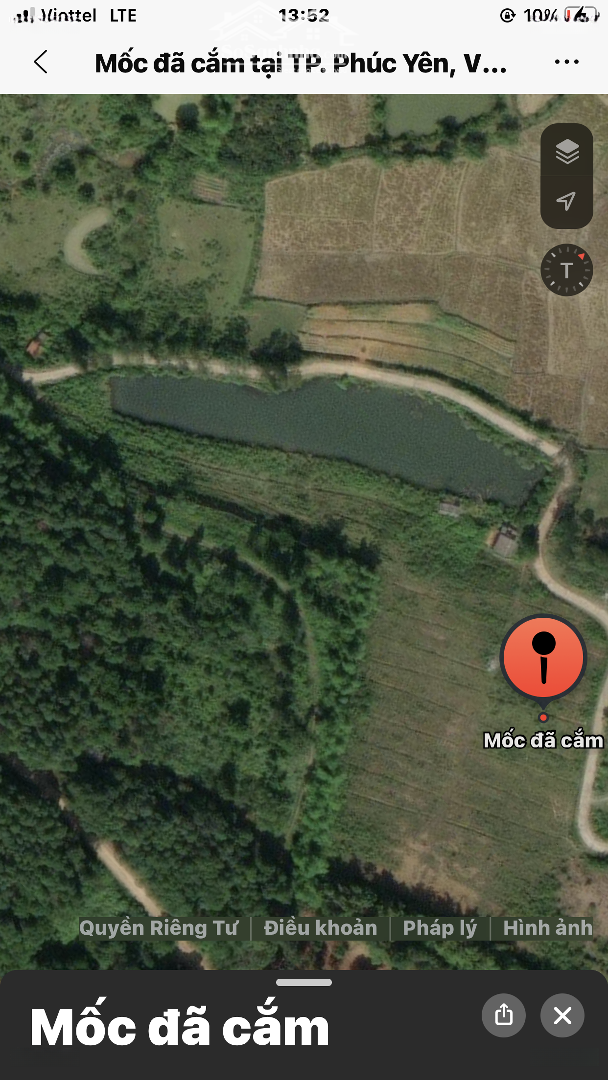Open the three-dot overflow menu
Screen dimensions: 608x1080
point(566,62)
